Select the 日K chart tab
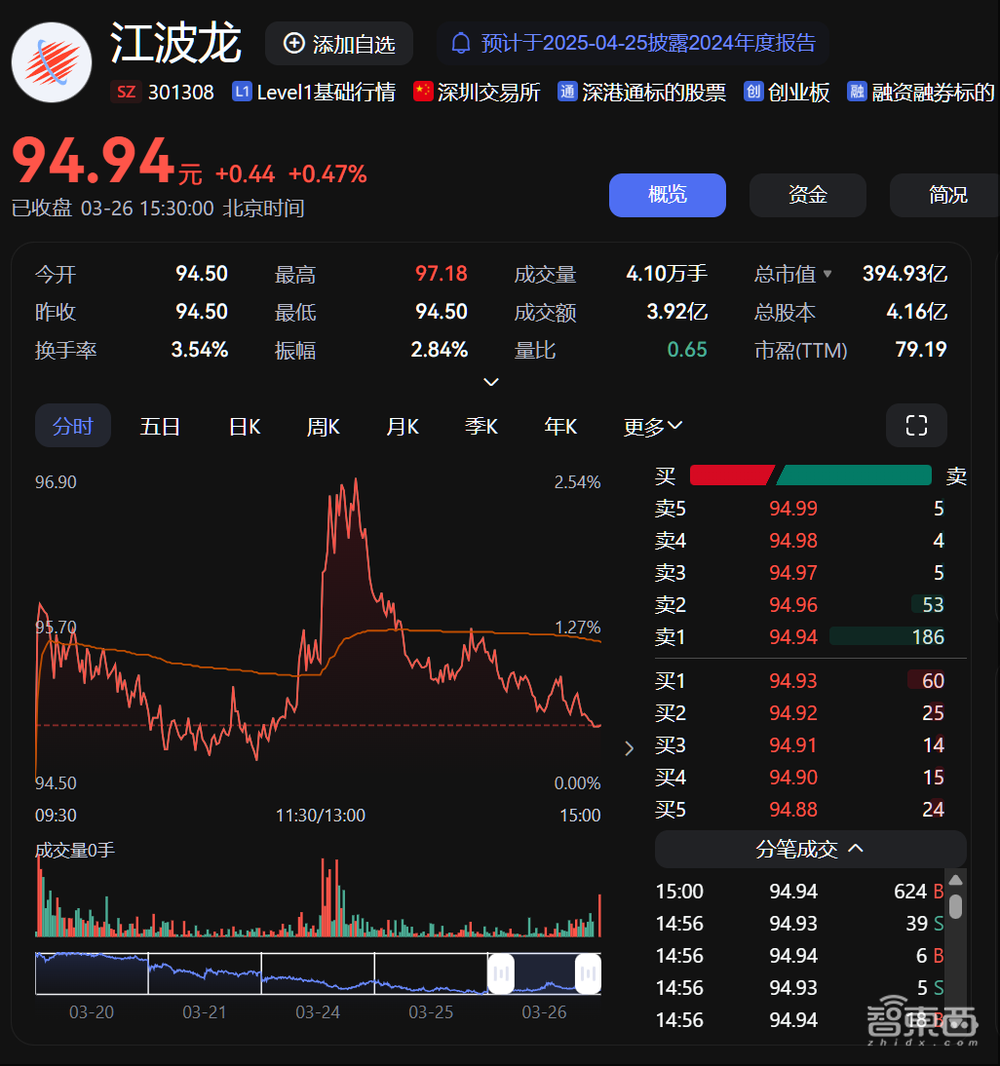The height and width of the screenshot is (1066, 1000). tap(243, 426)
